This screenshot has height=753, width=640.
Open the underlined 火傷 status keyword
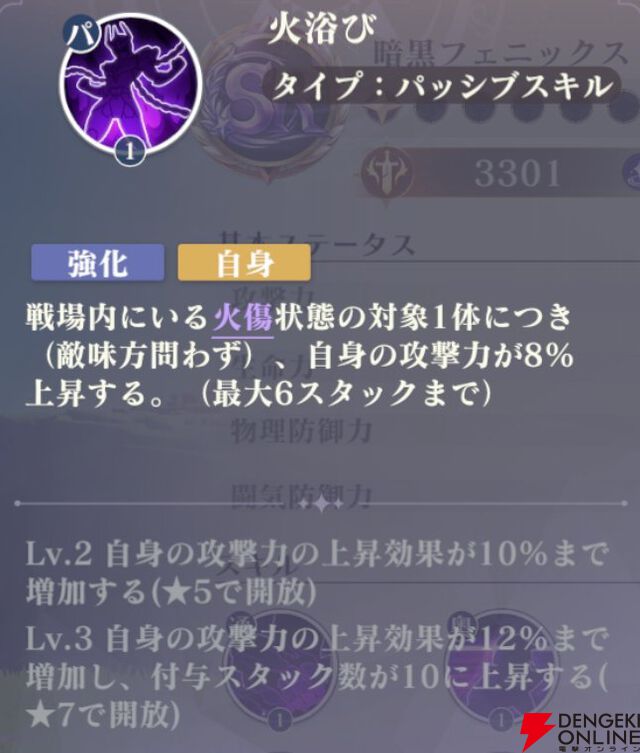[x=244, y=319]
